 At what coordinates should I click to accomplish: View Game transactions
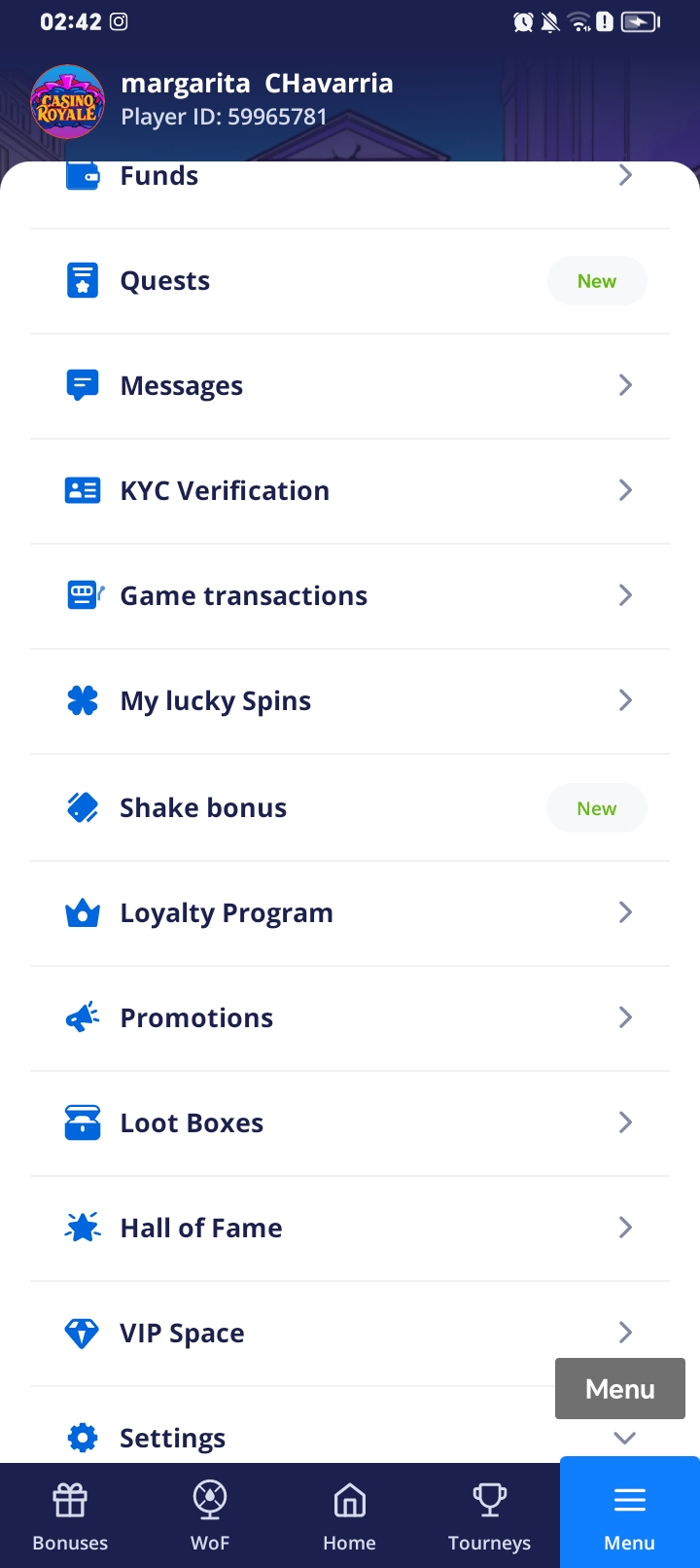pyautogui.click(x=350, y=596)
